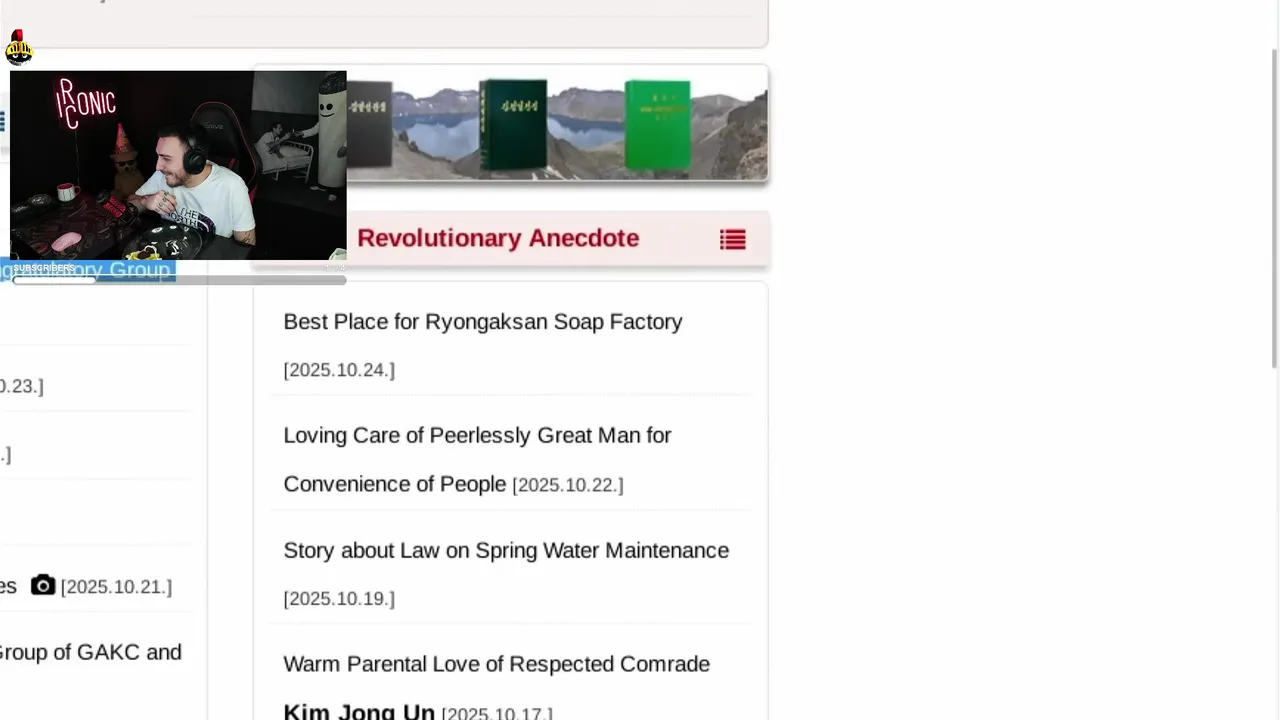The width and height of the screenshot is (1280, 720).
Task: Open the Revolutionary Anecdote list icon
Action: tap(732, 239)
